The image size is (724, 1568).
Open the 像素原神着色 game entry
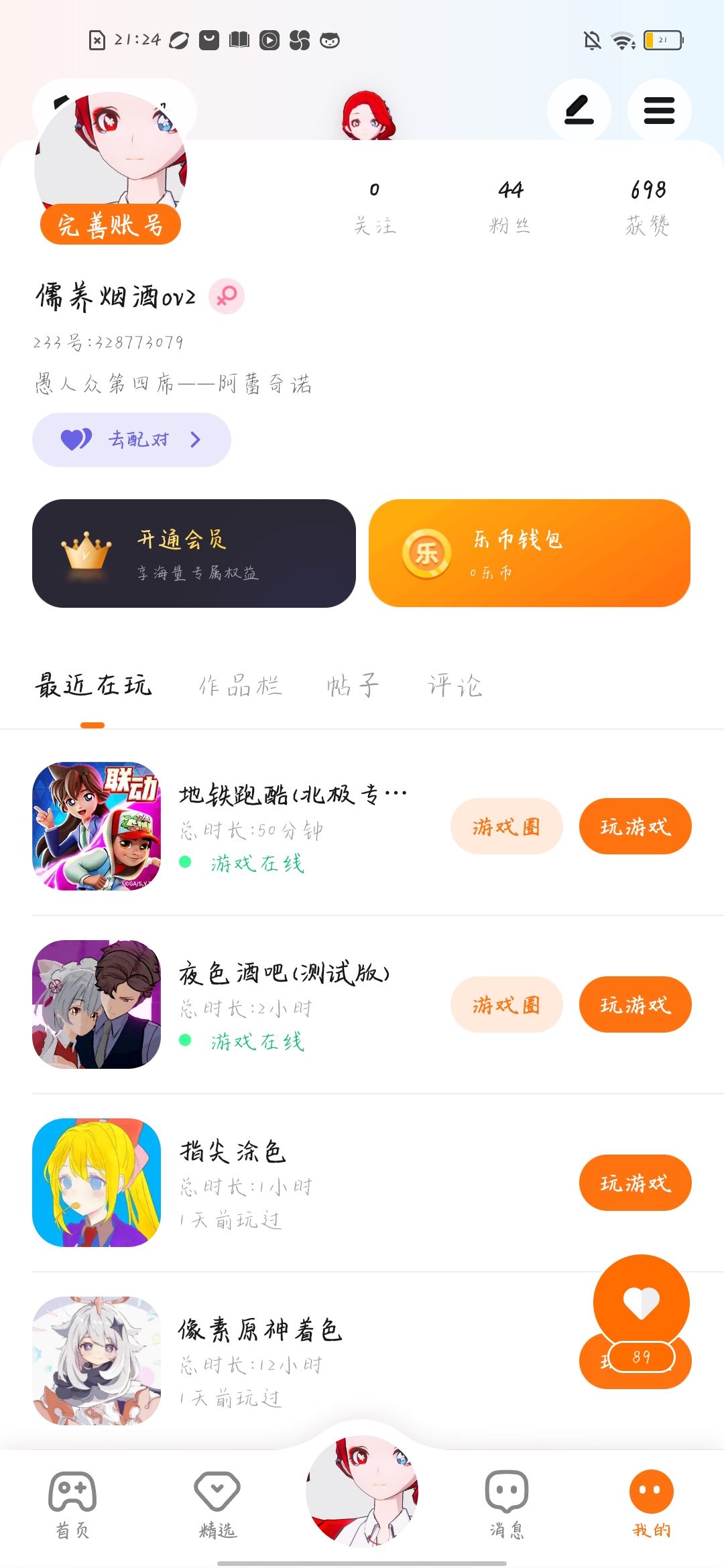click(x=261, y=1360)
